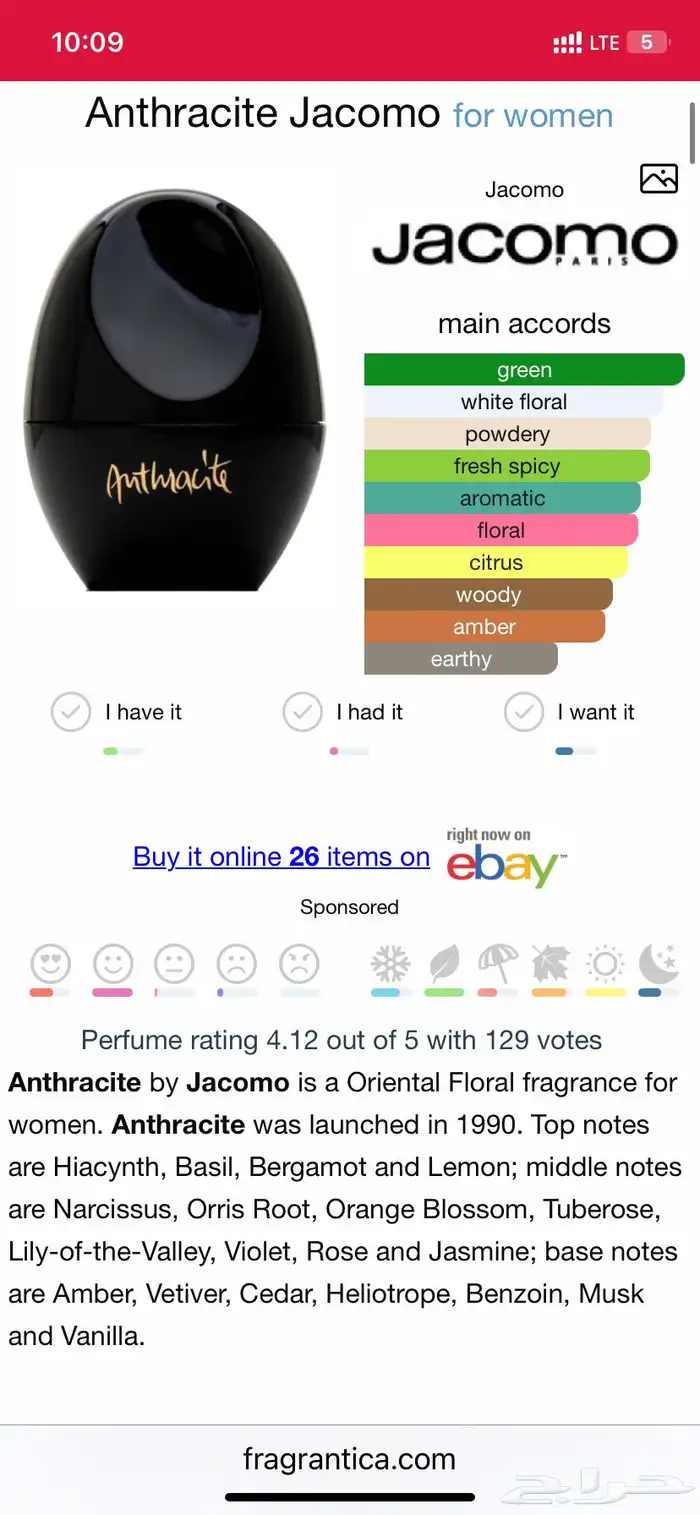Image resolution: width=700 pixels, height=1515 pixels.
Task: Vote with the neutral face
Action: [x=174, y=964]
